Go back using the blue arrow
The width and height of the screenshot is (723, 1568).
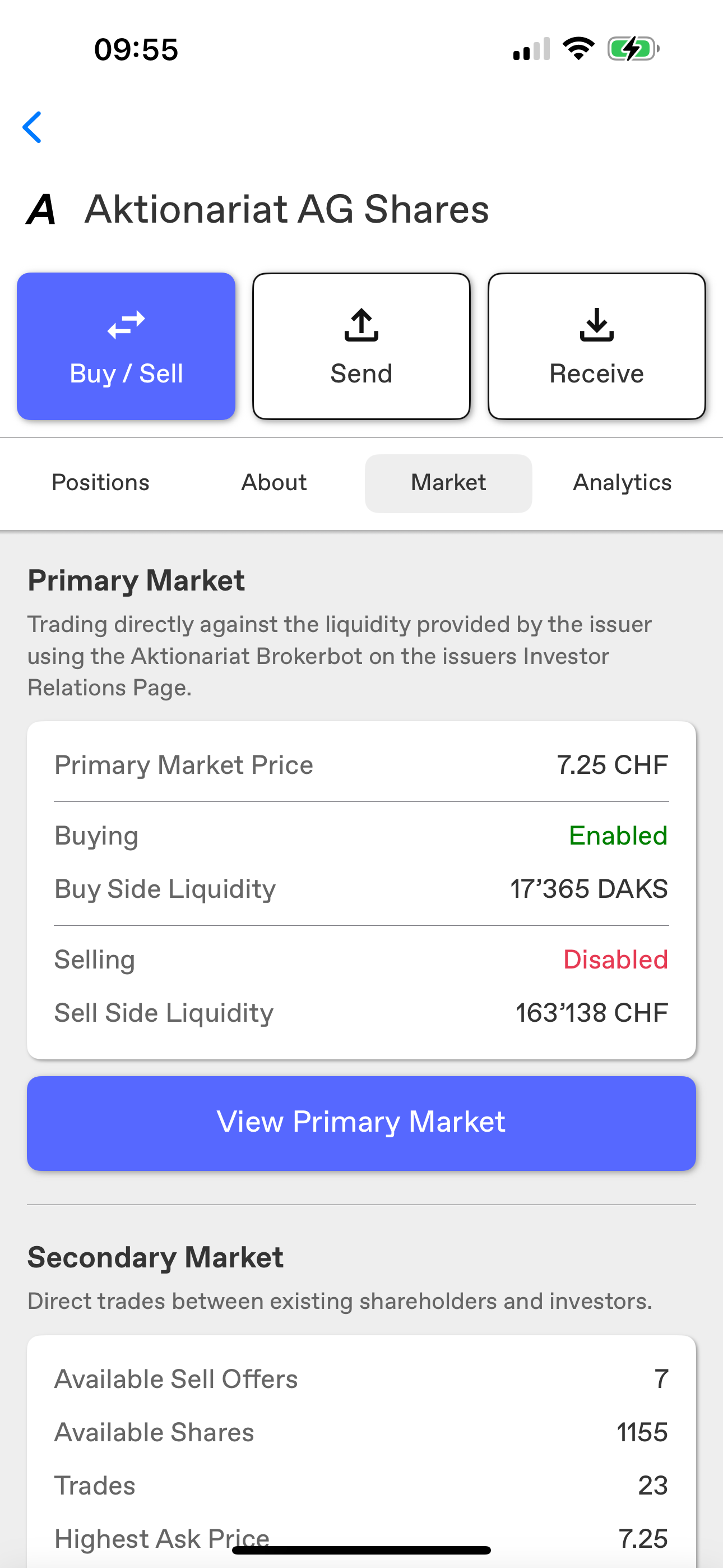[x=33, y=127]
